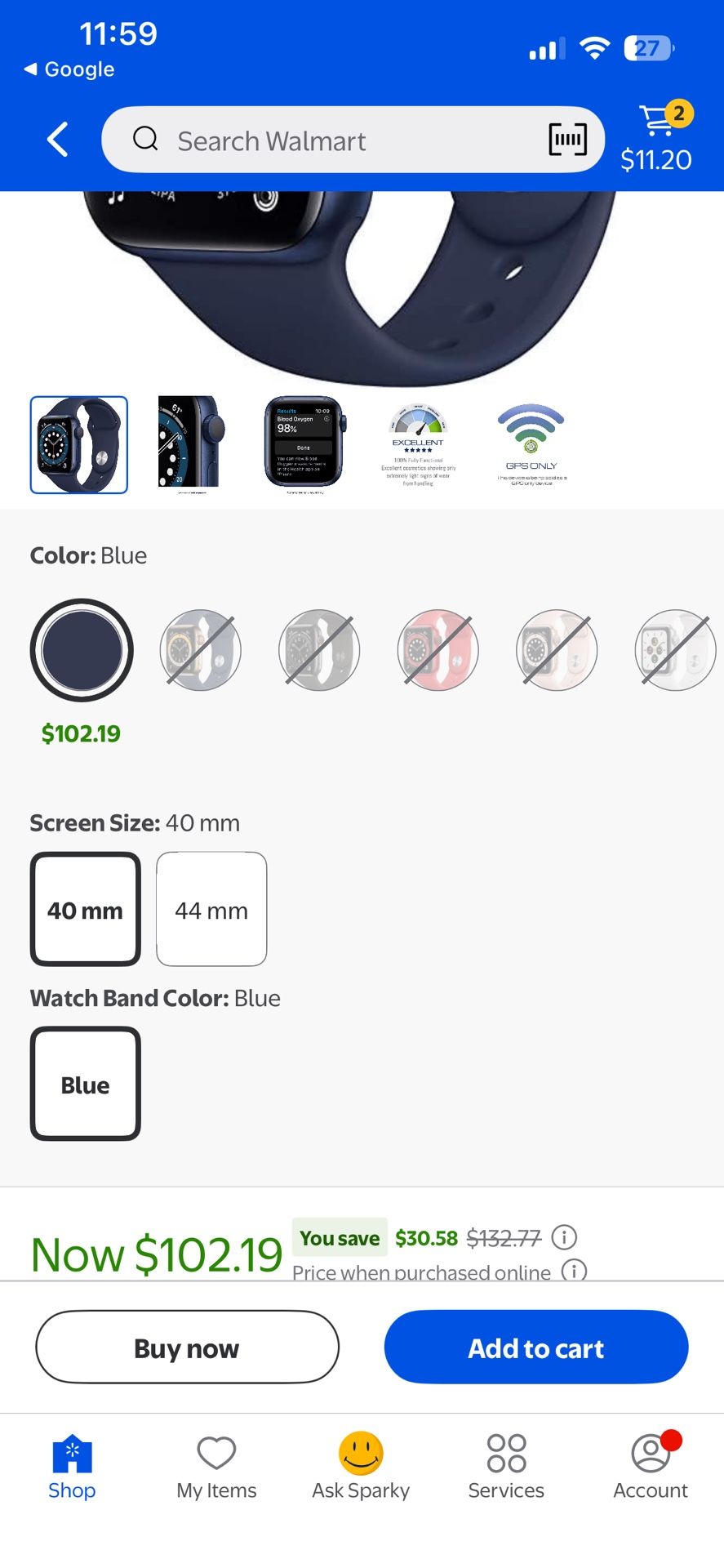Add the watch to cart
The width and height of the screenshot is (724, 1568).
coord(536,1347)
